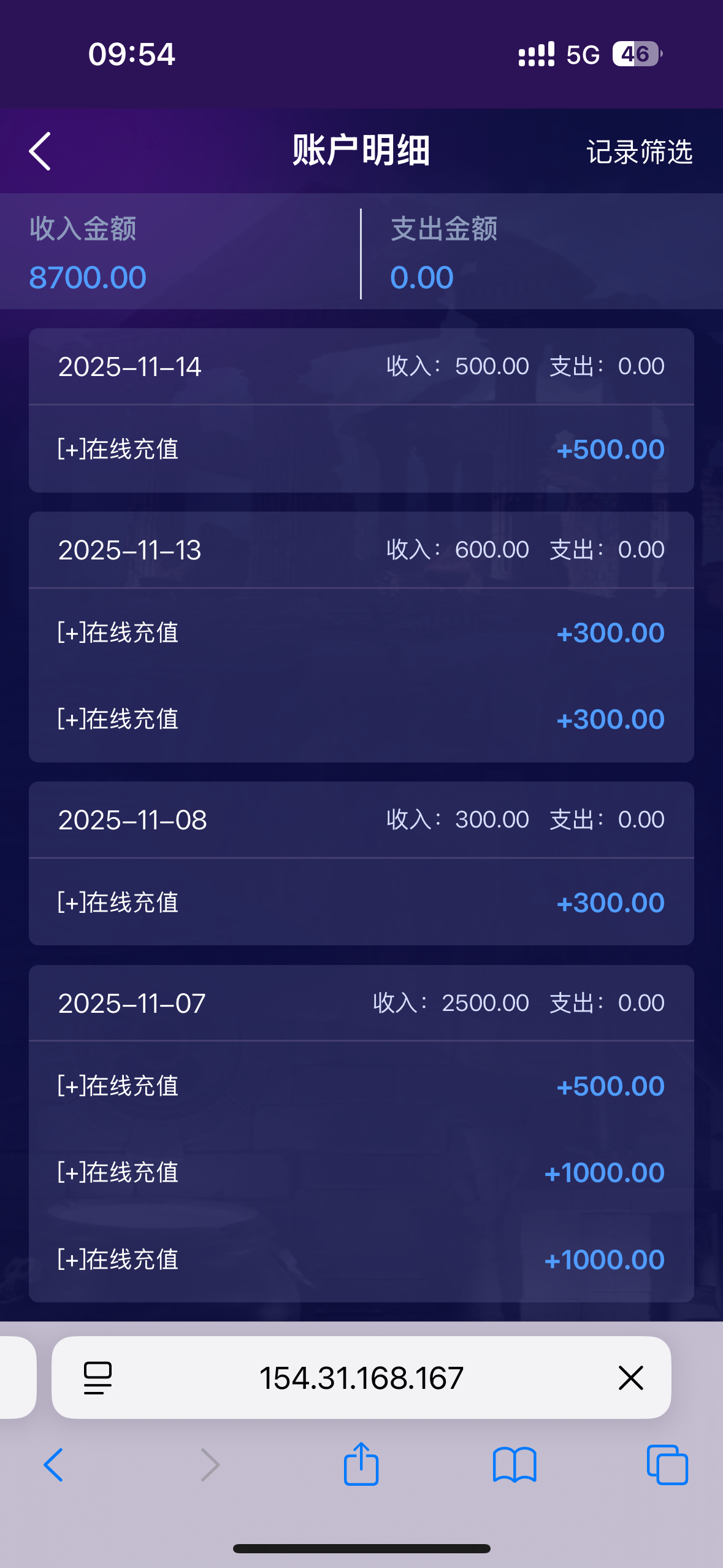Tap the income total 8700.00

[87, 277]
